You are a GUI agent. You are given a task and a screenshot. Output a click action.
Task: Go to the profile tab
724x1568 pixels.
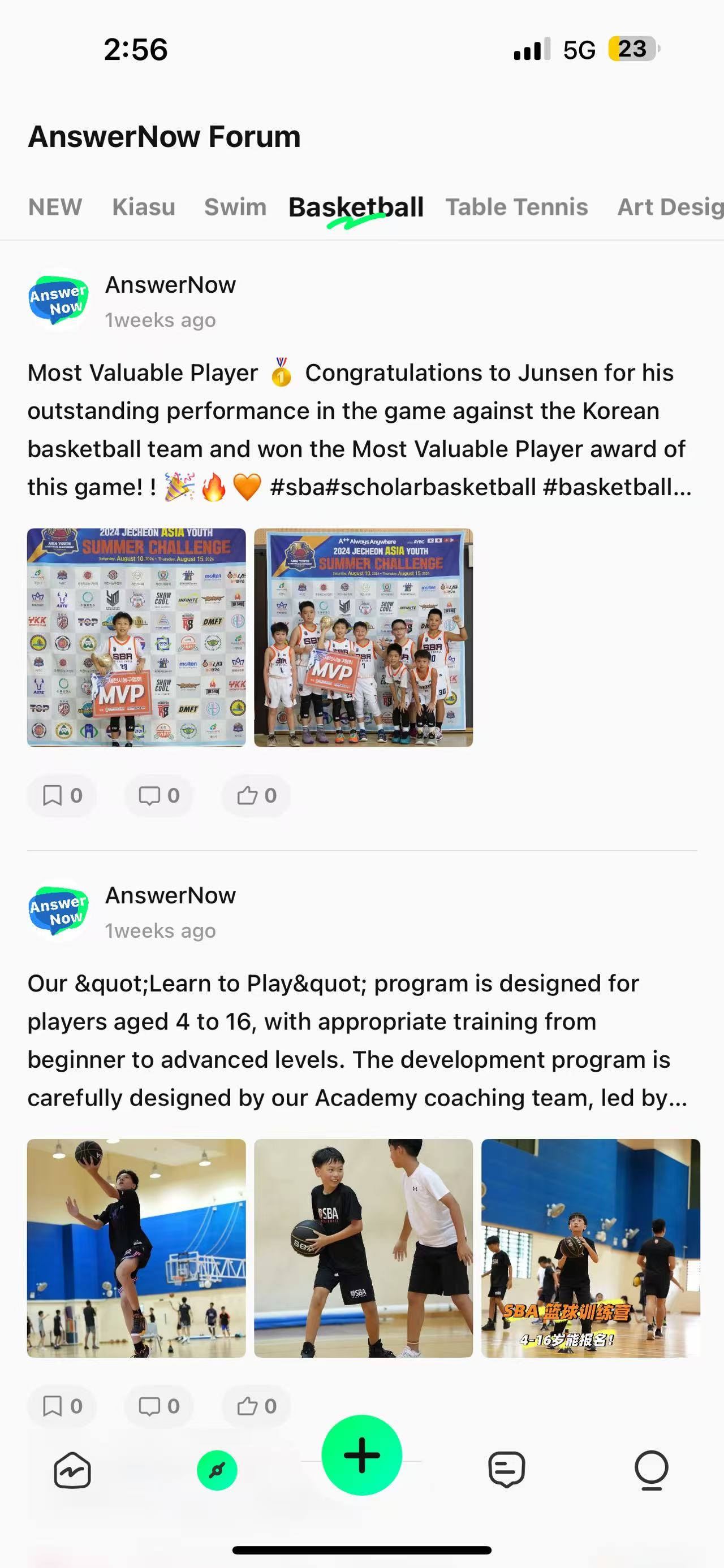[651, 1470]
